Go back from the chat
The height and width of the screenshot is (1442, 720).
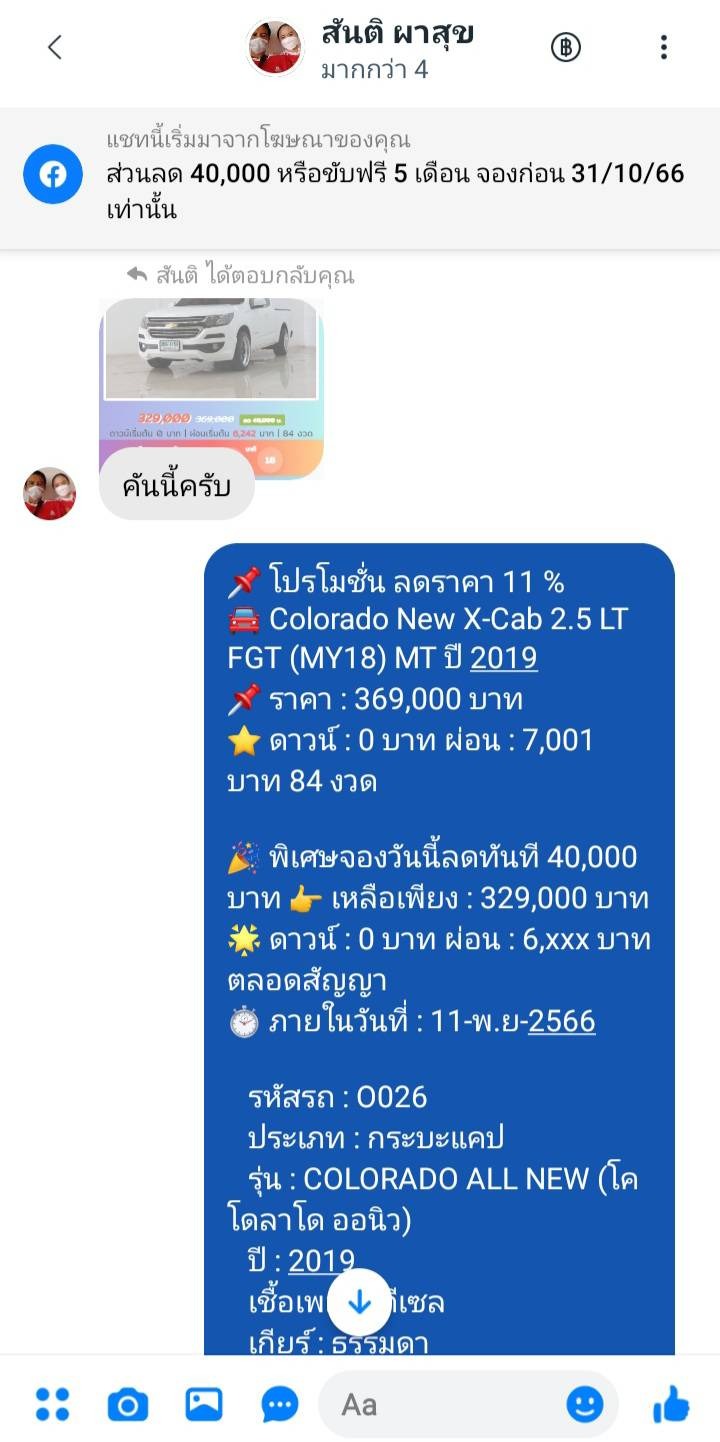[x=55, y=47]
